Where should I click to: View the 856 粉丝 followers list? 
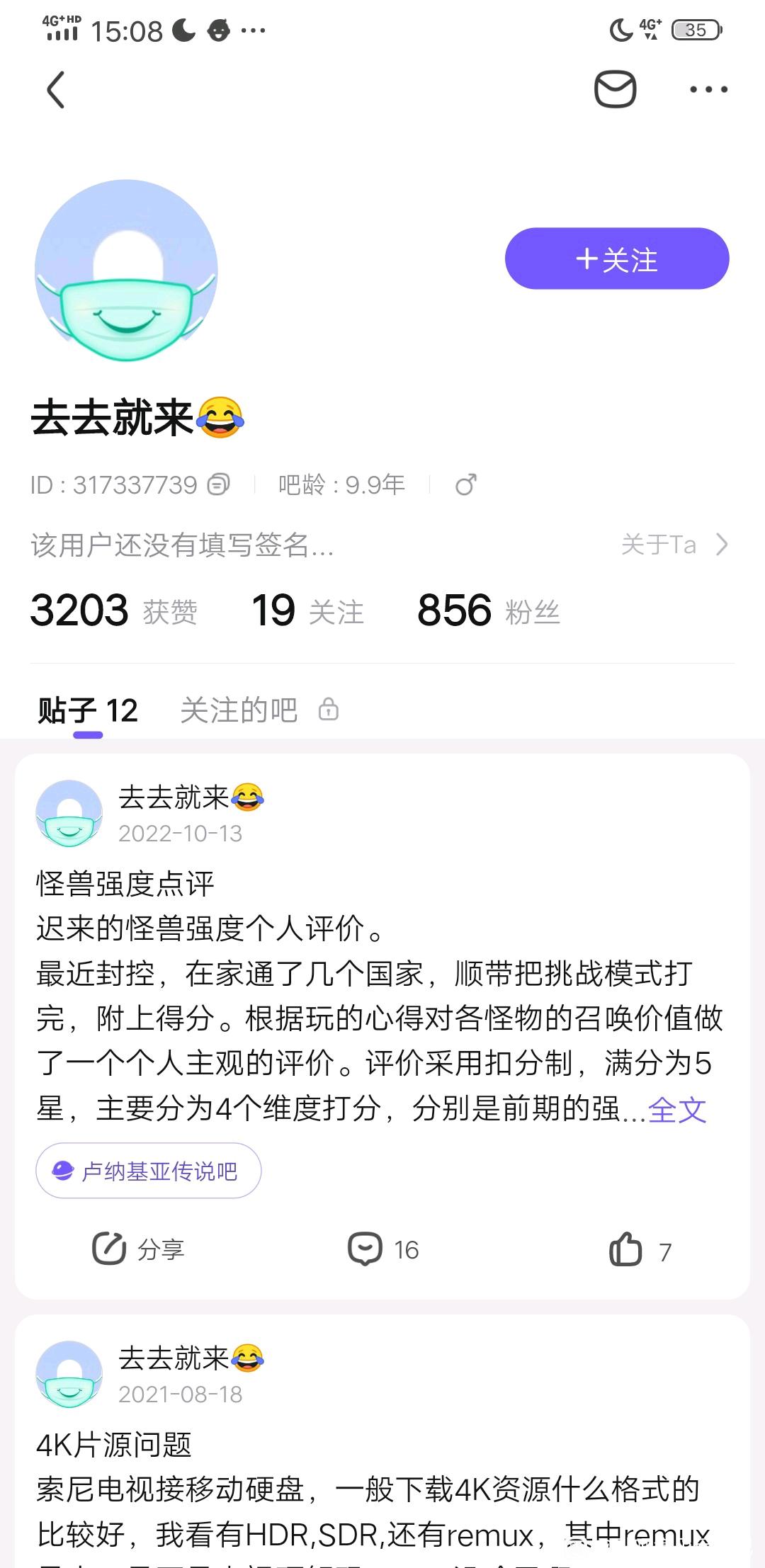pos(489,611)
